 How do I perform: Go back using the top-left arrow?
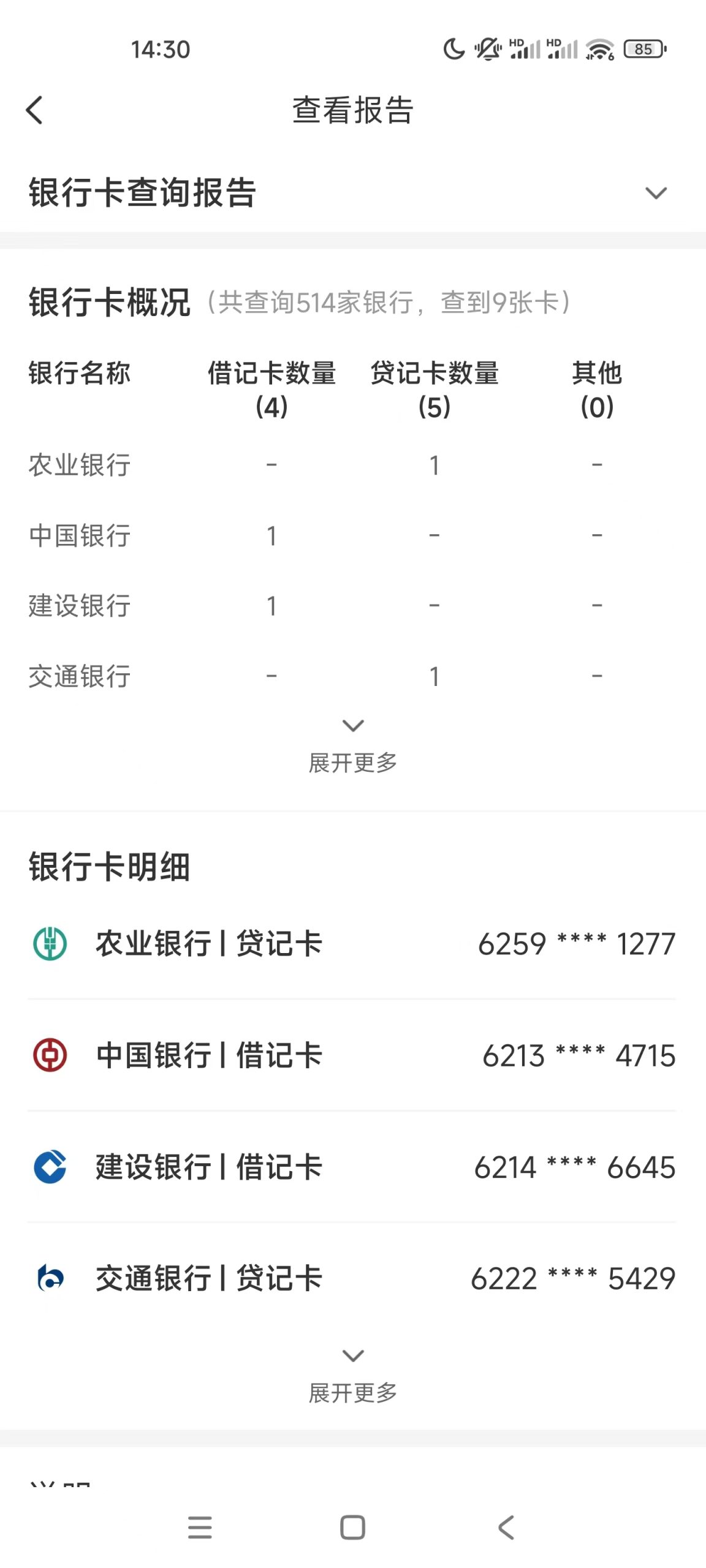coord(34,110)
